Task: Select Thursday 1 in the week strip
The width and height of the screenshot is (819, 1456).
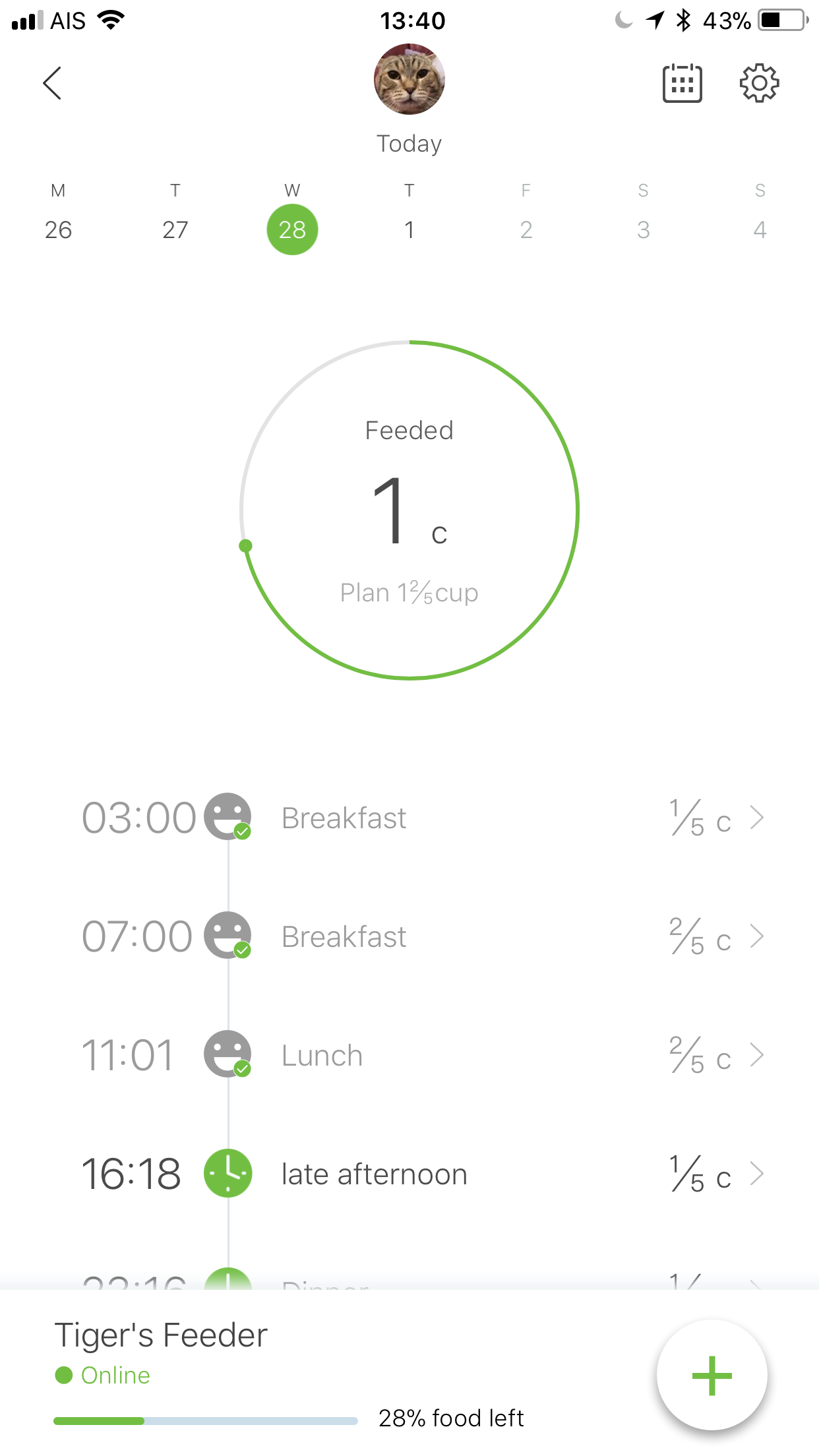Action: tap(409, 216)
